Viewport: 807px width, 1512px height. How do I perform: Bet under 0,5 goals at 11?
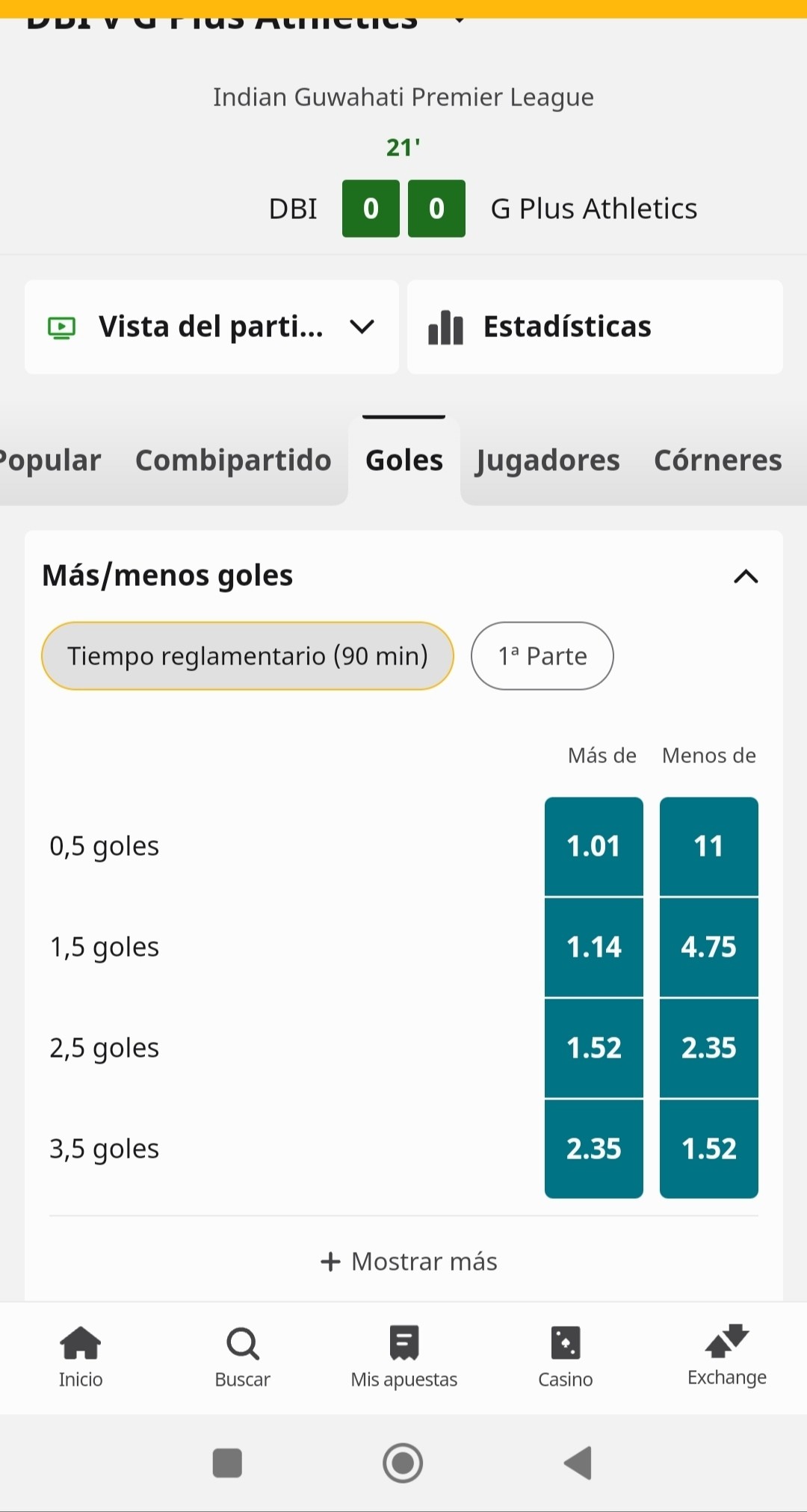tap(709, 846)
